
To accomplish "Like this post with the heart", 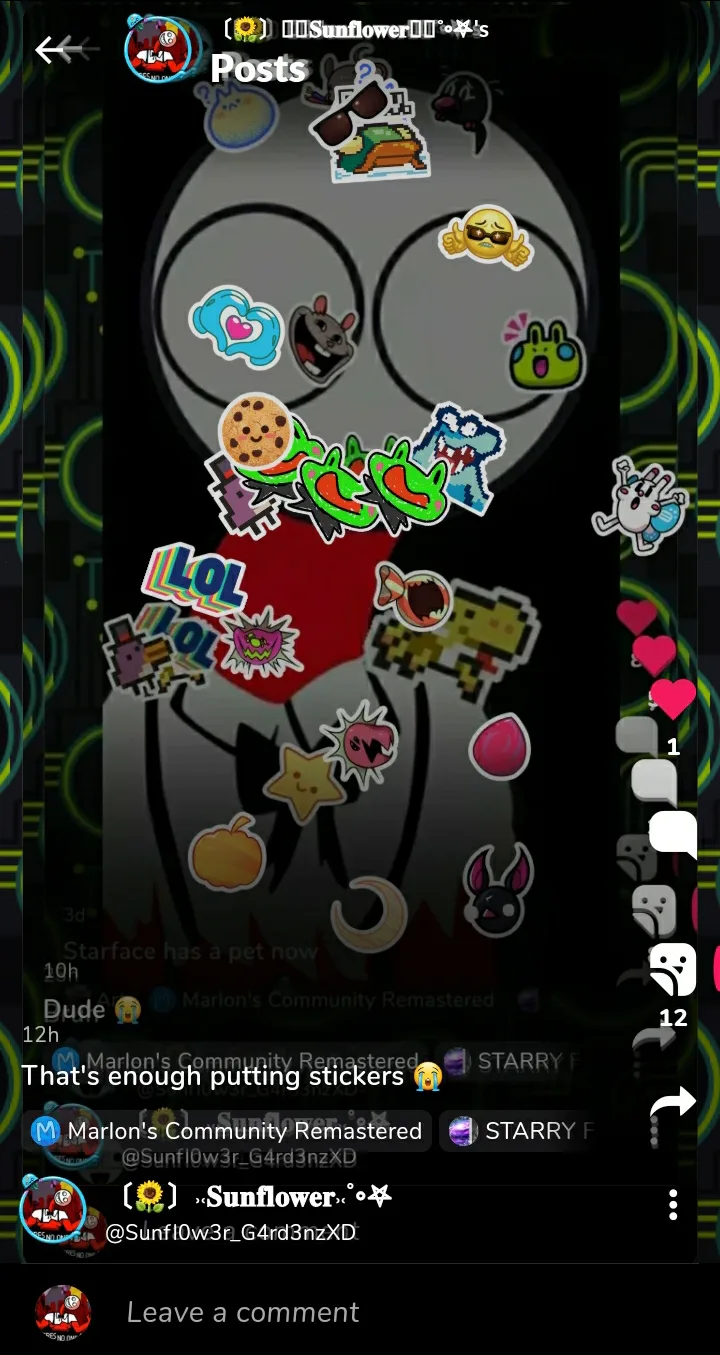I will click(673, 699).
